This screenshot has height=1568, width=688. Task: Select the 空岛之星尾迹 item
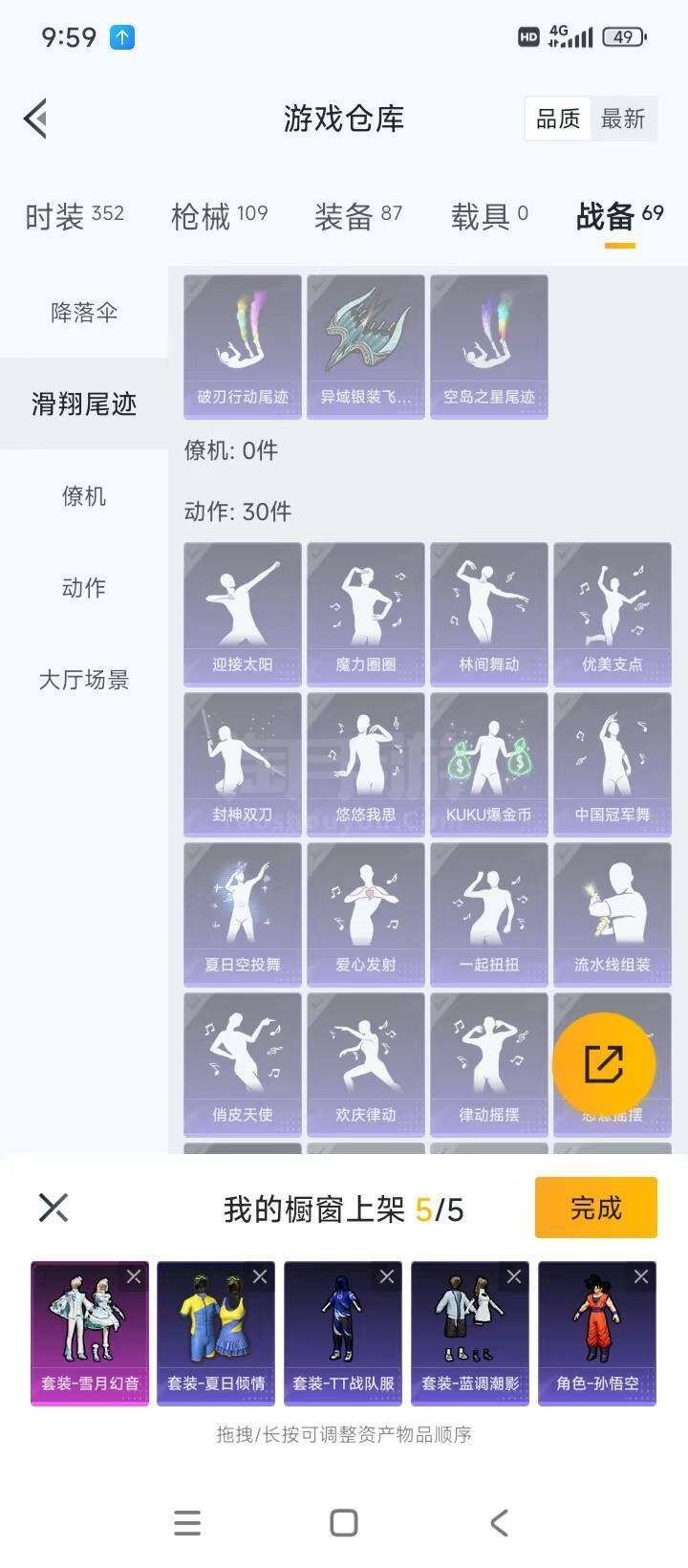click(x=489, y=347)
